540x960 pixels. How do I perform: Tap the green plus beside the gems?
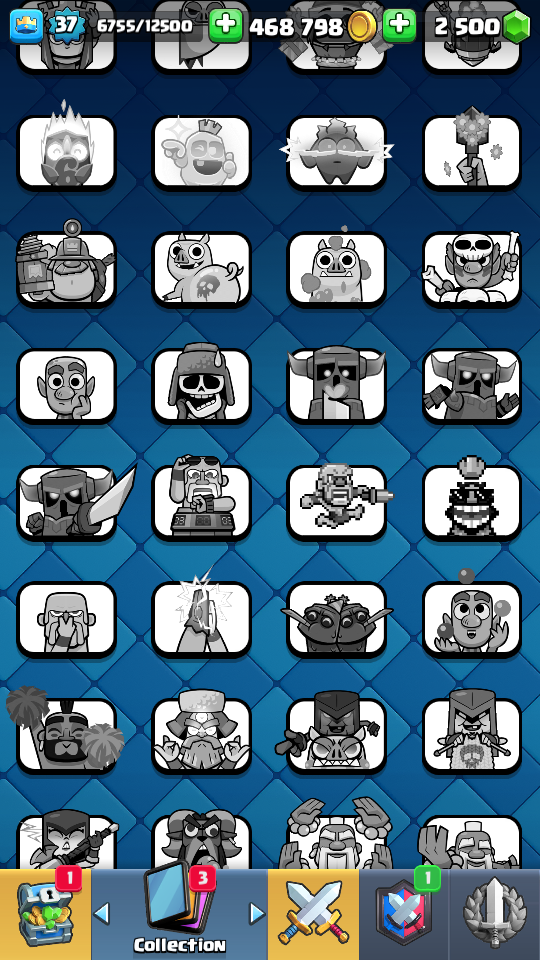pos(399,26)
